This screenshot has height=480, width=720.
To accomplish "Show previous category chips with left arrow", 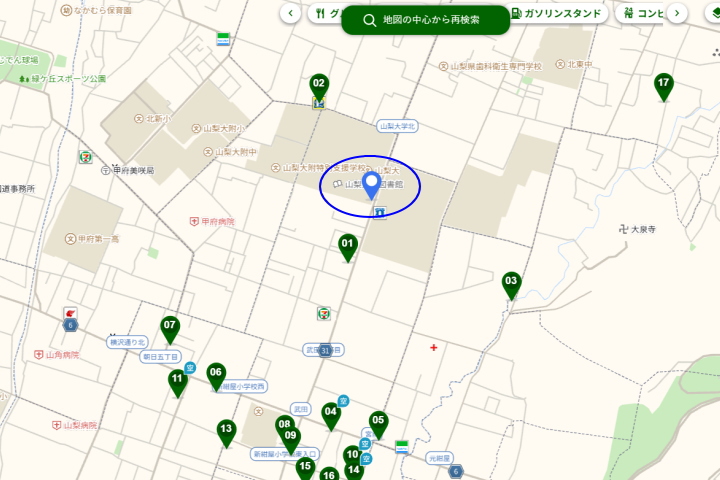I will [290, 14].
